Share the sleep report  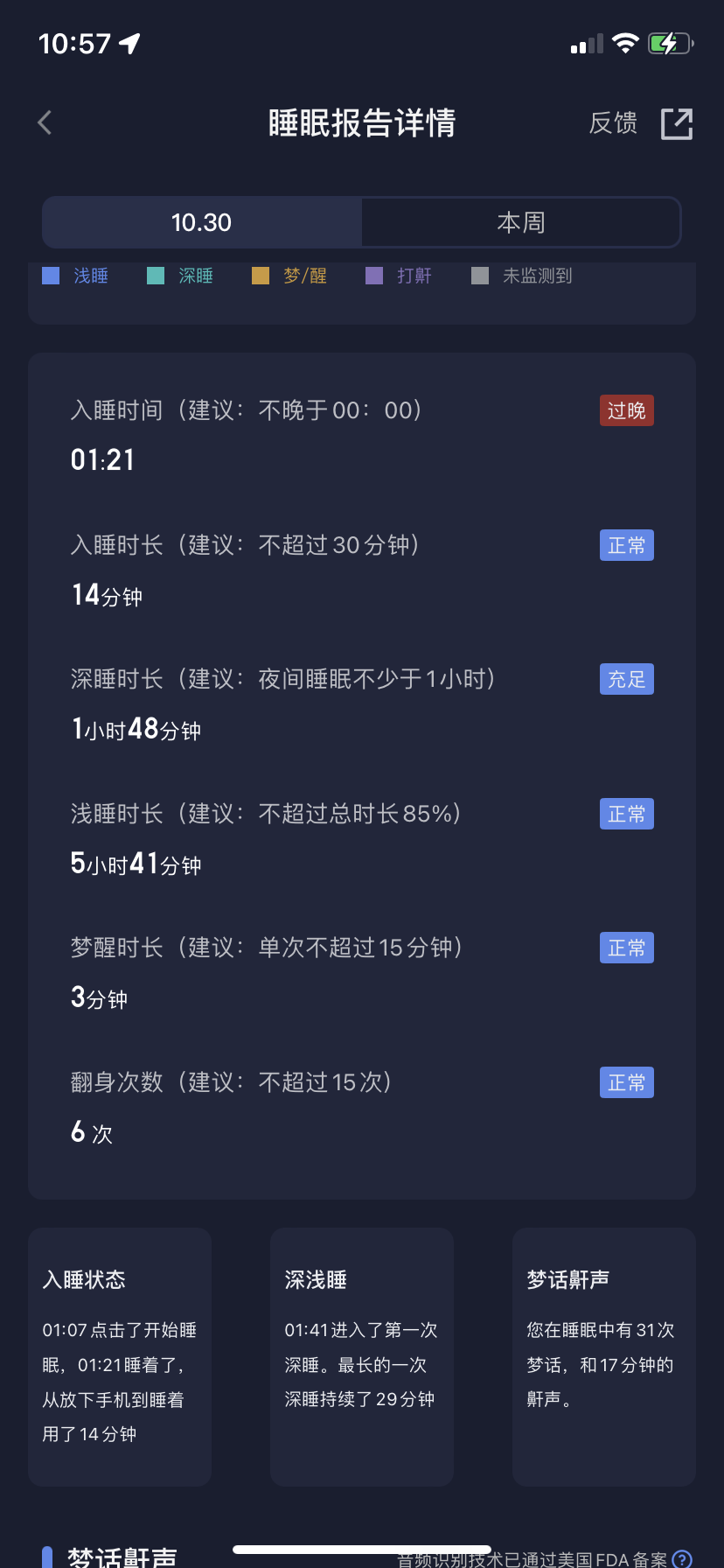click(676, 123)
